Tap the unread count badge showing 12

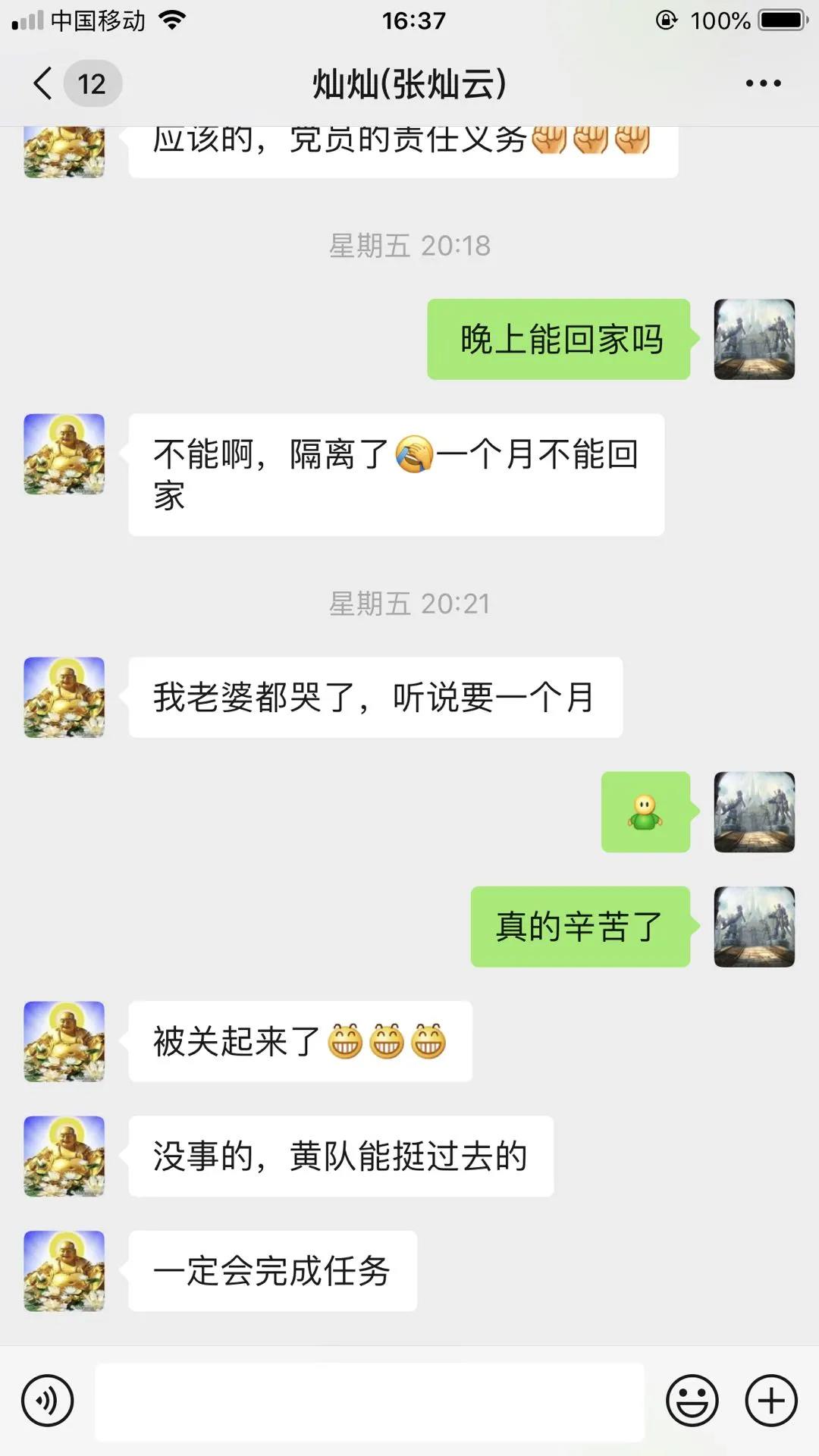pos(91,83)
